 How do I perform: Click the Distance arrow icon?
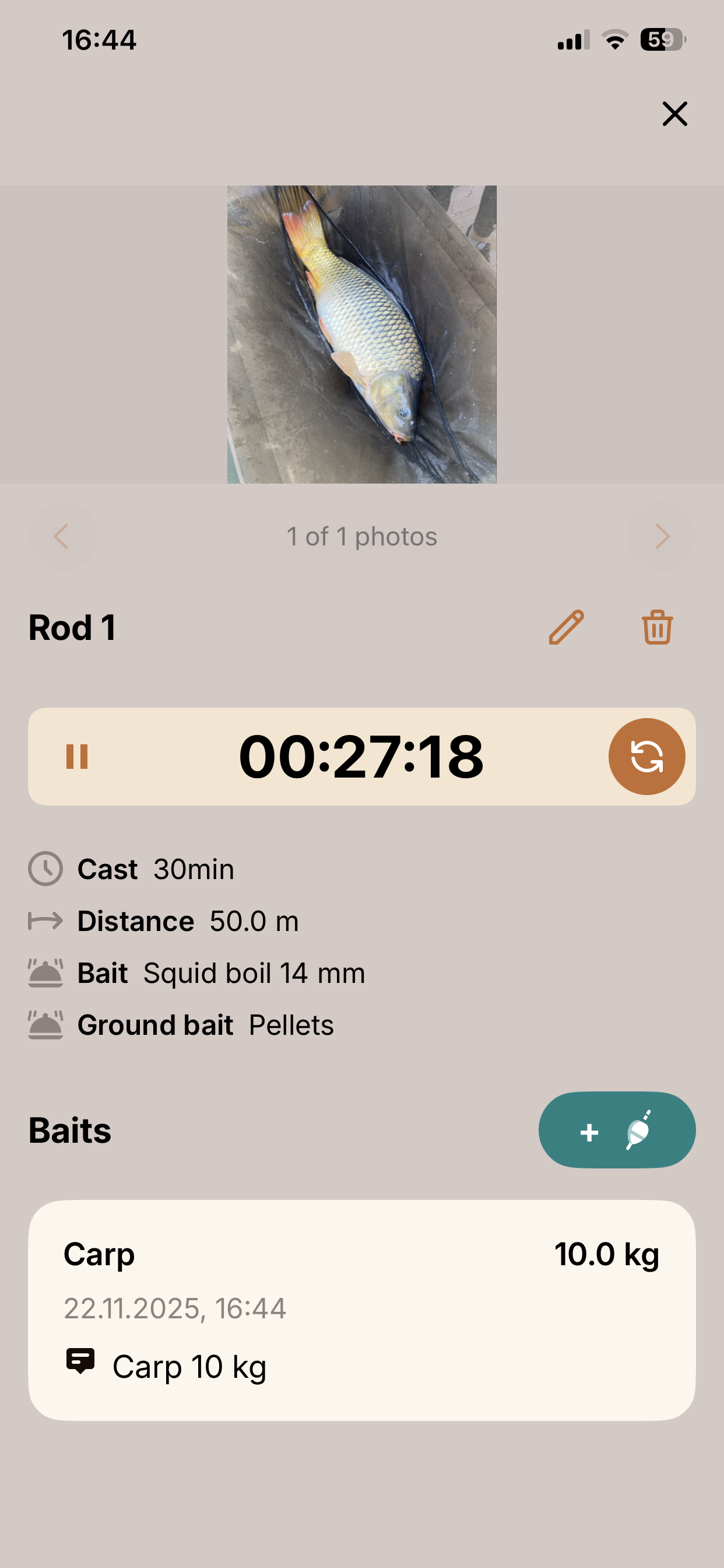coord(45,921)
